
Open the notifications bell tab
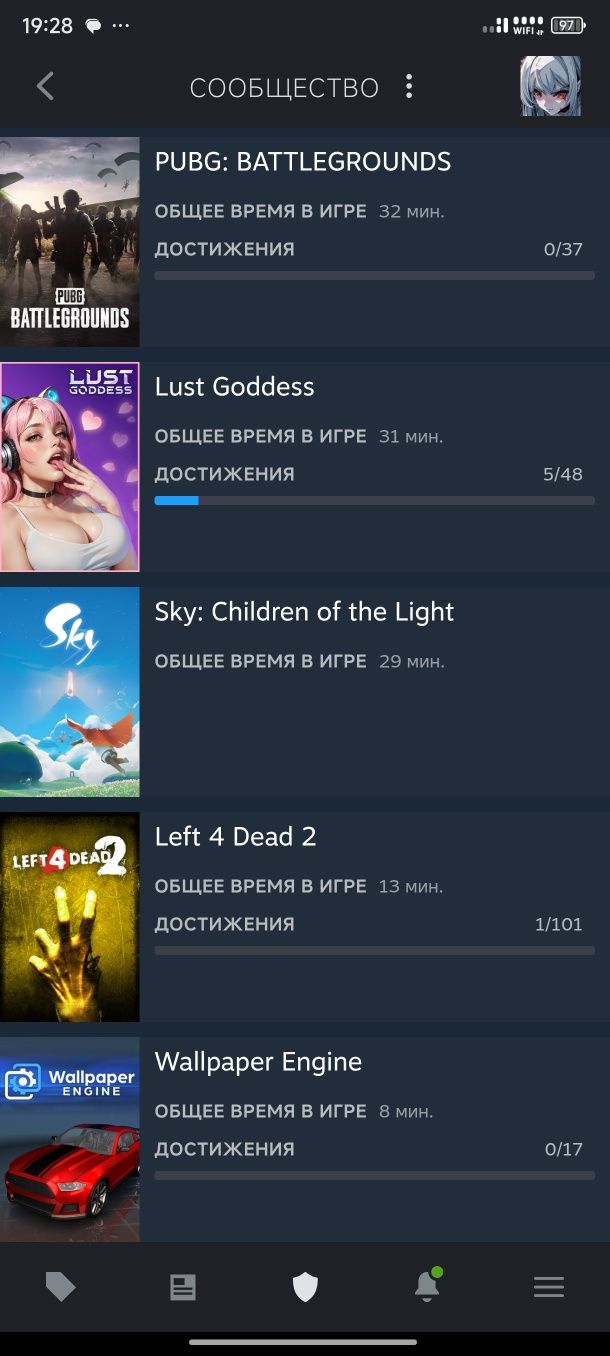coord(427,1287)
